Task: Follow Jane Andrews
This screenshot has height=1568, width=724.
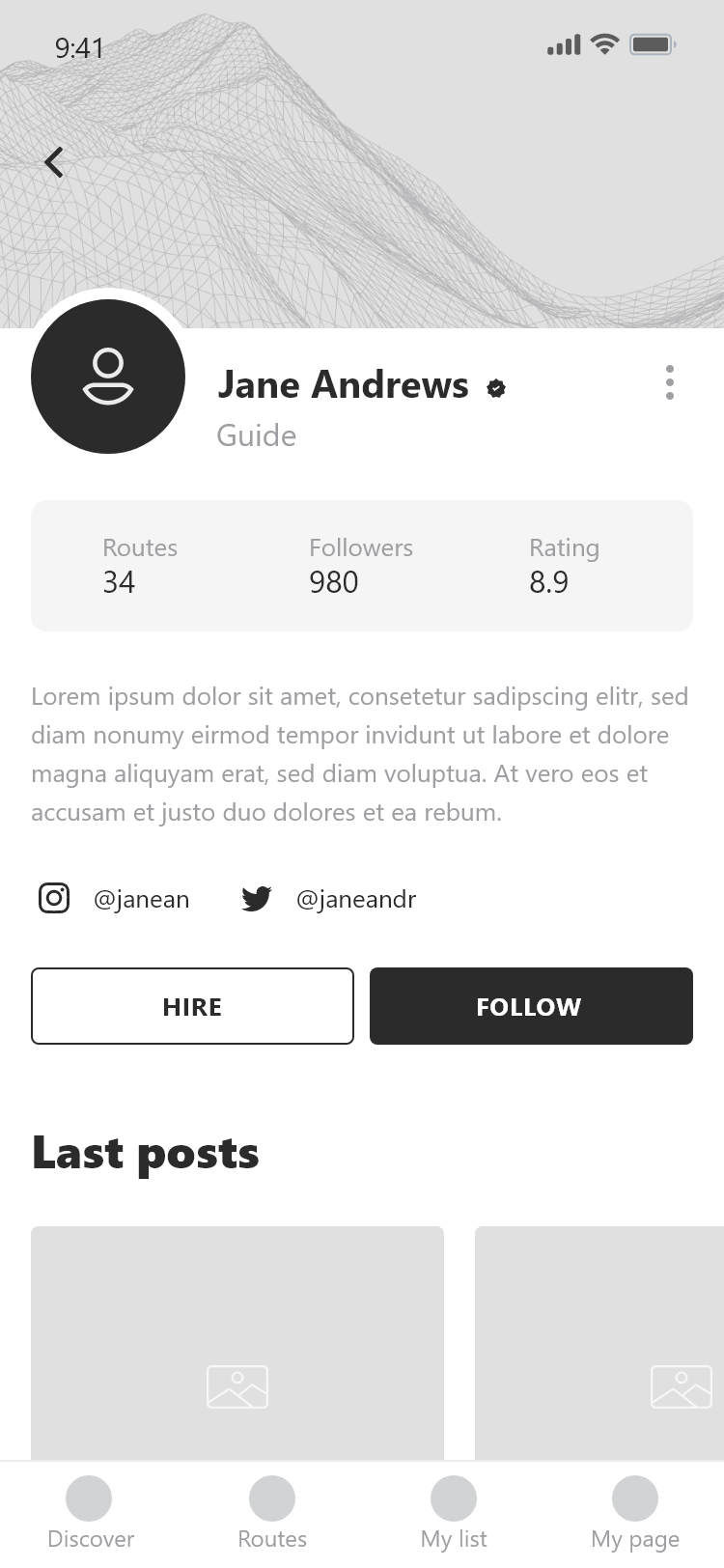Action: tap(531, 1006)
